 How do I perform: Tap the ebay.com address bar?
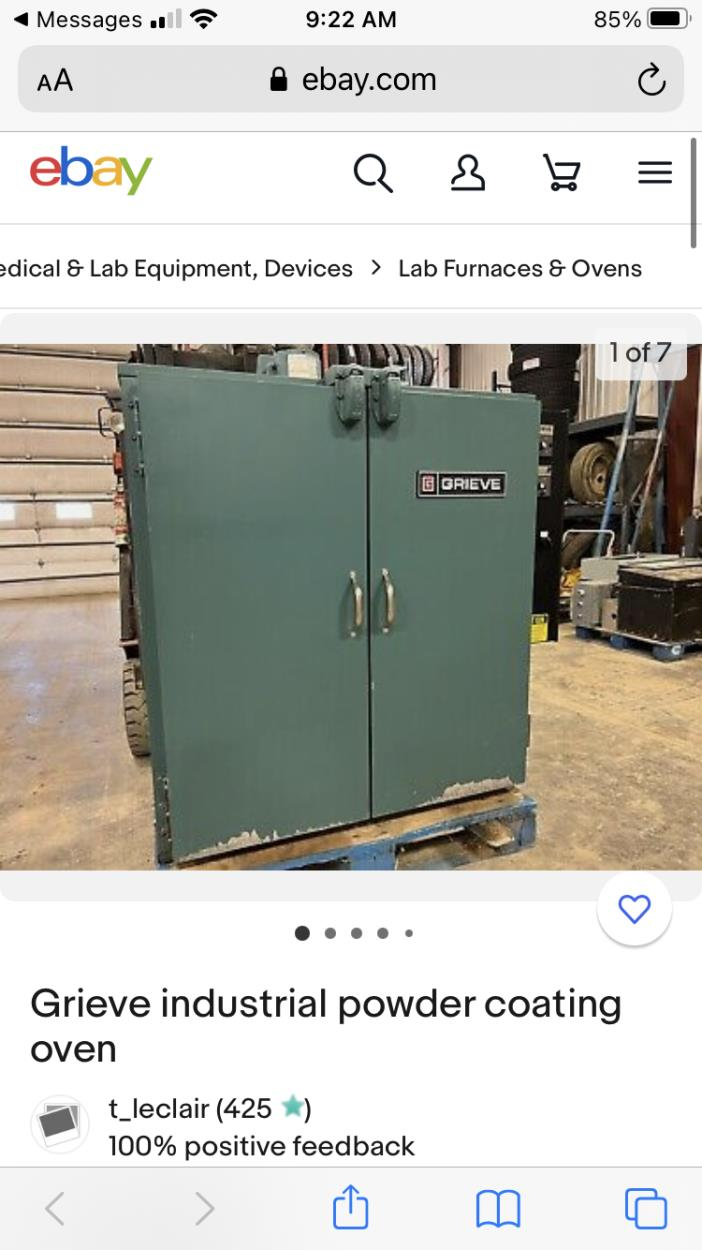coord(353,80)
